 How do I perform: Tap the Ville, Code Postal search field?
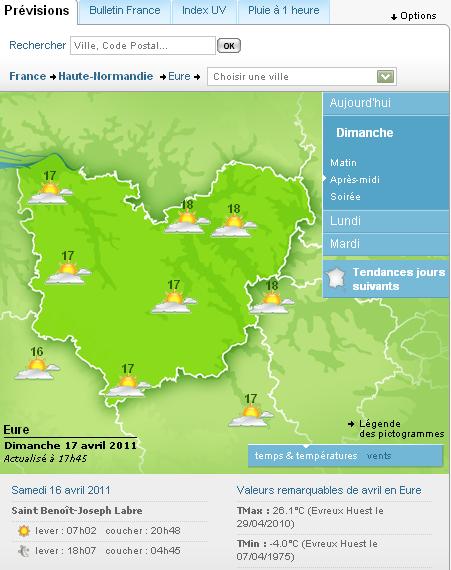143,46
